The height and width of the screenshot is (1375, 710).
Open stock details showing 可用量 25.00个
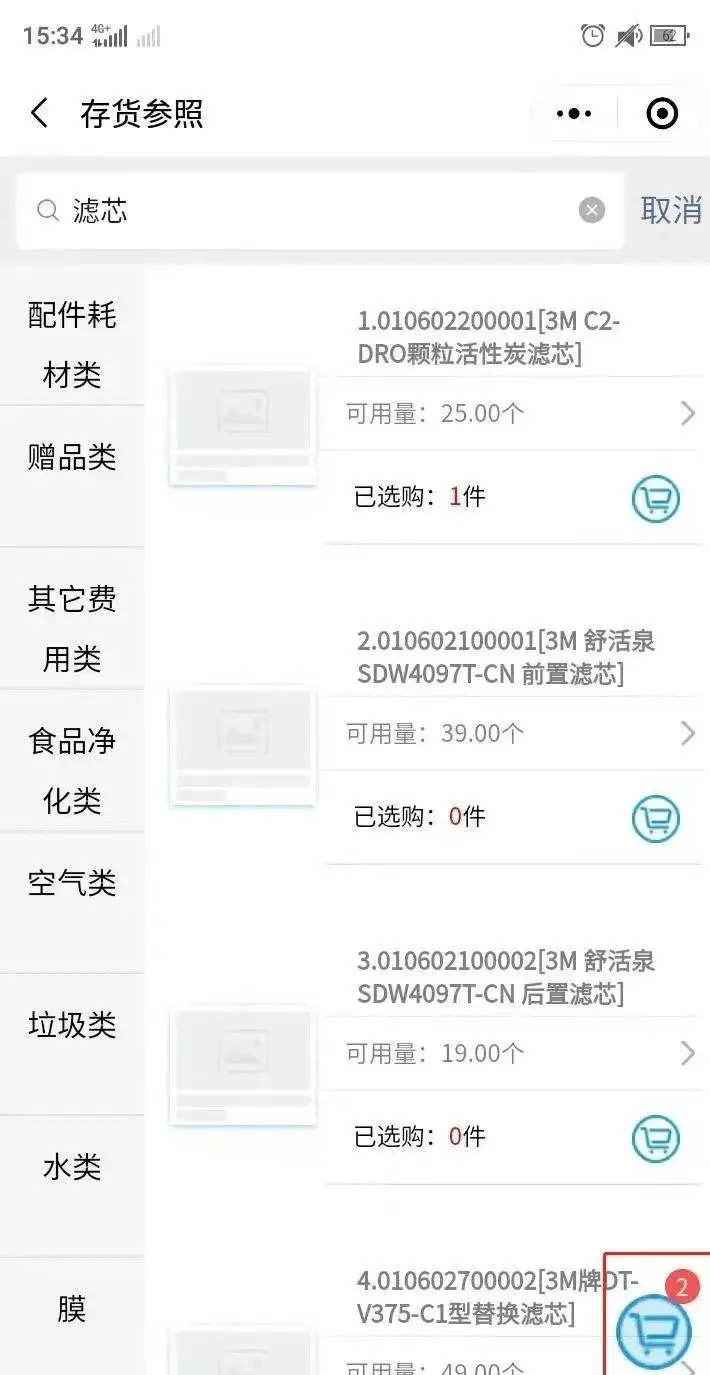click(514, 413)
